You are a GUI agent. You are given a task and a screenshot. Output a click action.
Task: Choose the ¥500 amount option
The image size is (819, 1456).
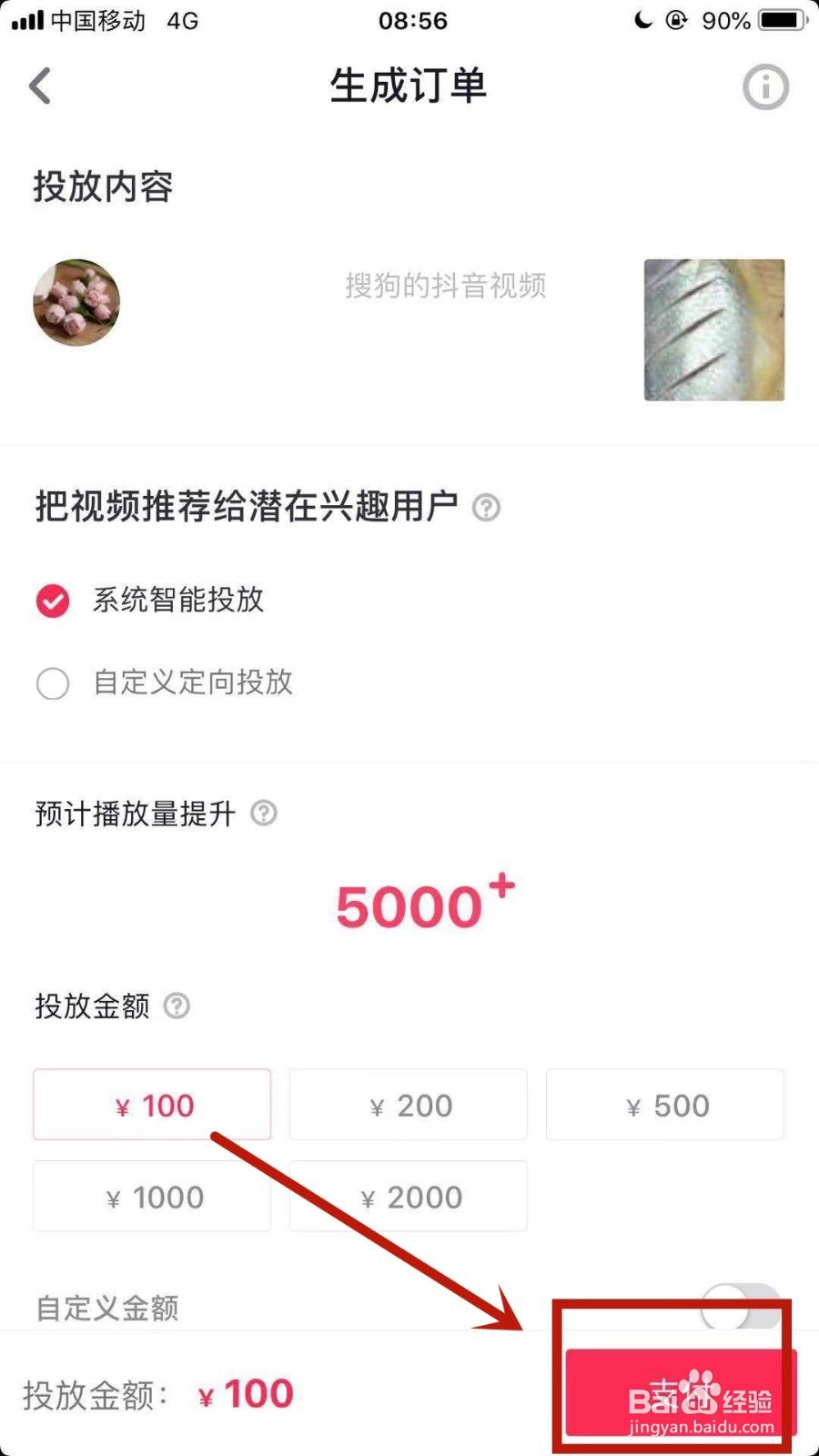click(x=665, y=1105)
